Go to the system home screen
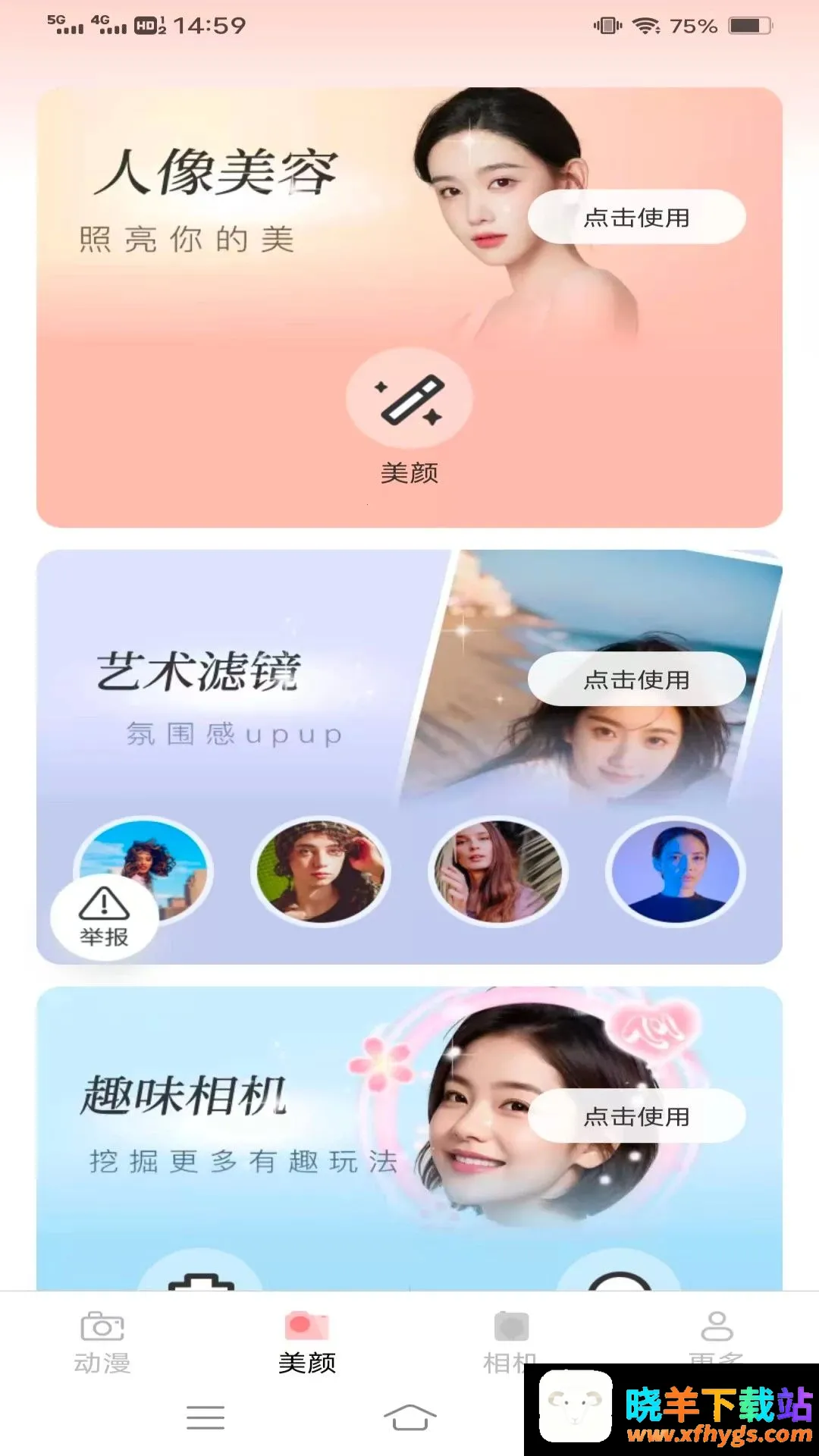The height and width of the screenshot is (1456, 819). pos(409,1417)
